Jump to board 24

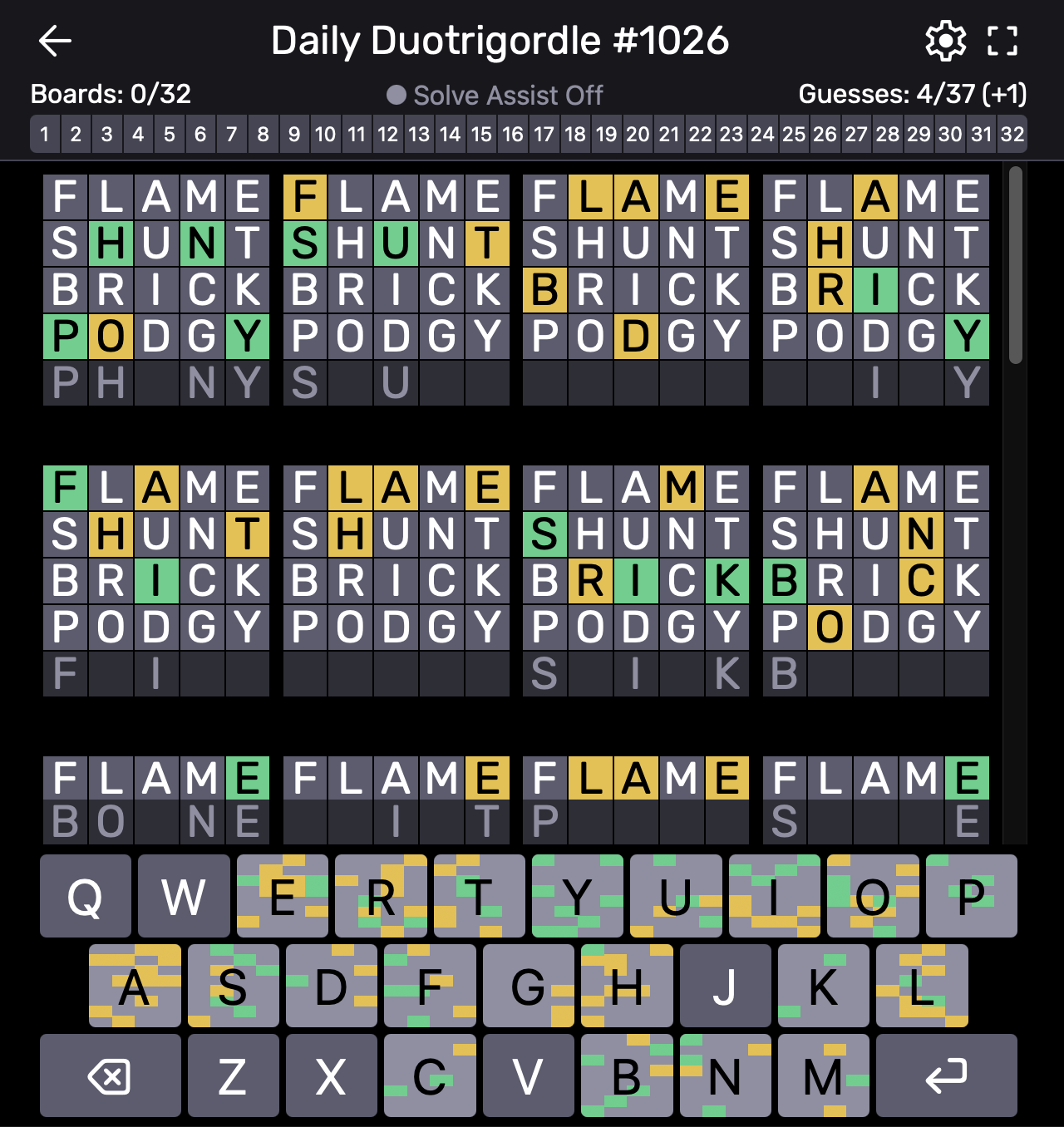coord(762,134)
